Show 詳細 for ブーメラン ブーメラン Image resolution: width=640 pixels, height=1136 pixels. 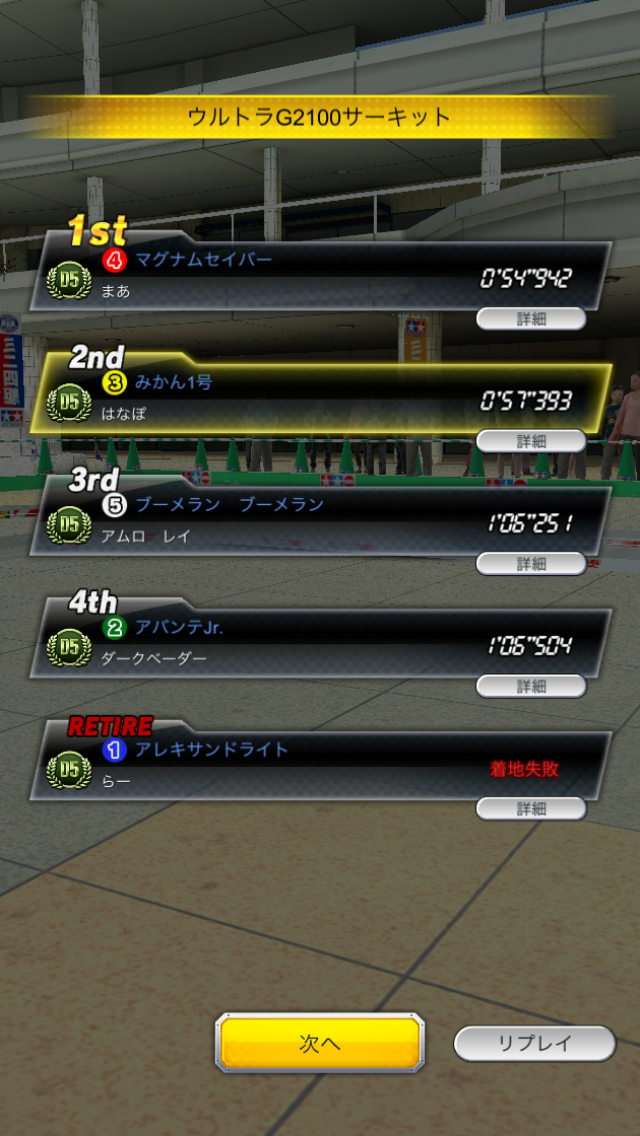click(531, 563)
